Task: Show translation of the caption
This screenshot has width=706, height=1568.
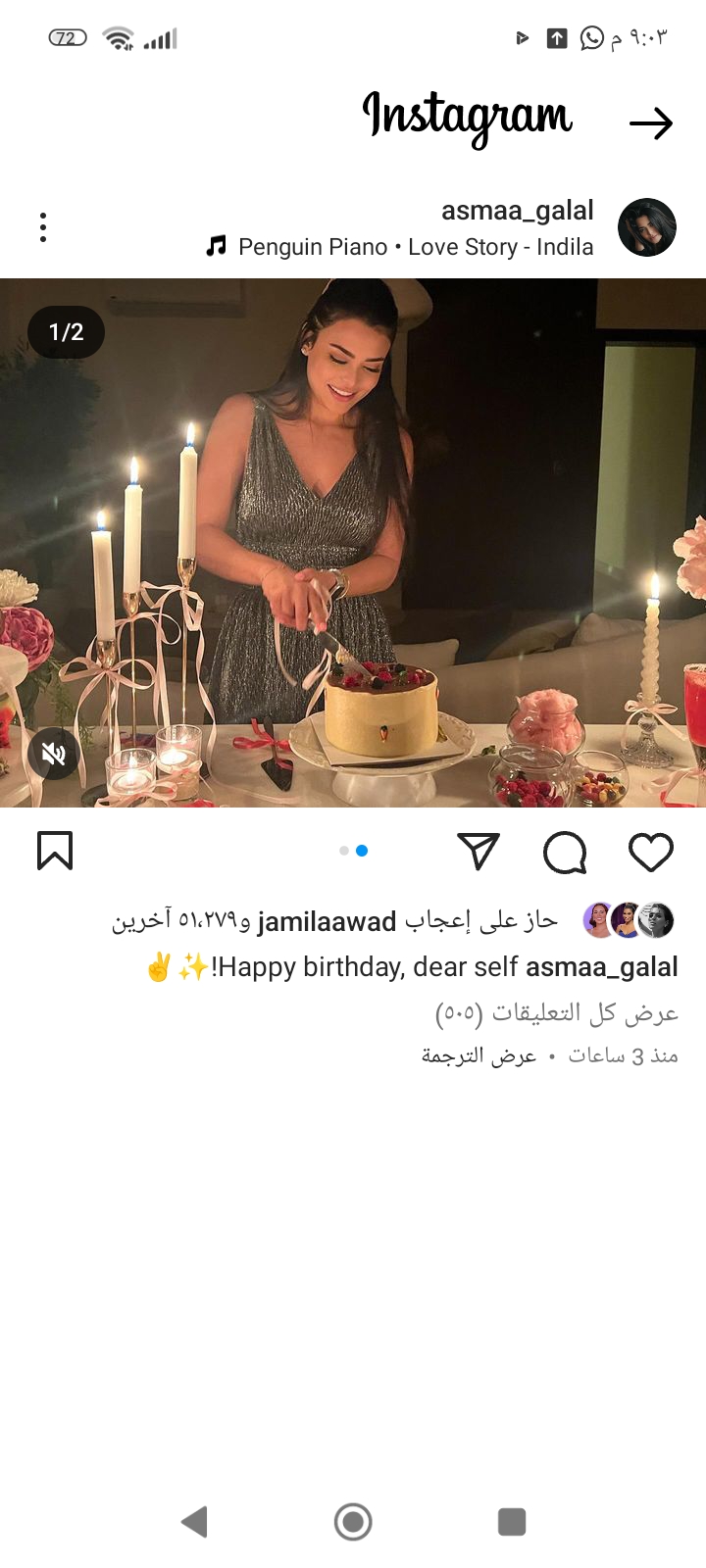Action: (479, 1055)
